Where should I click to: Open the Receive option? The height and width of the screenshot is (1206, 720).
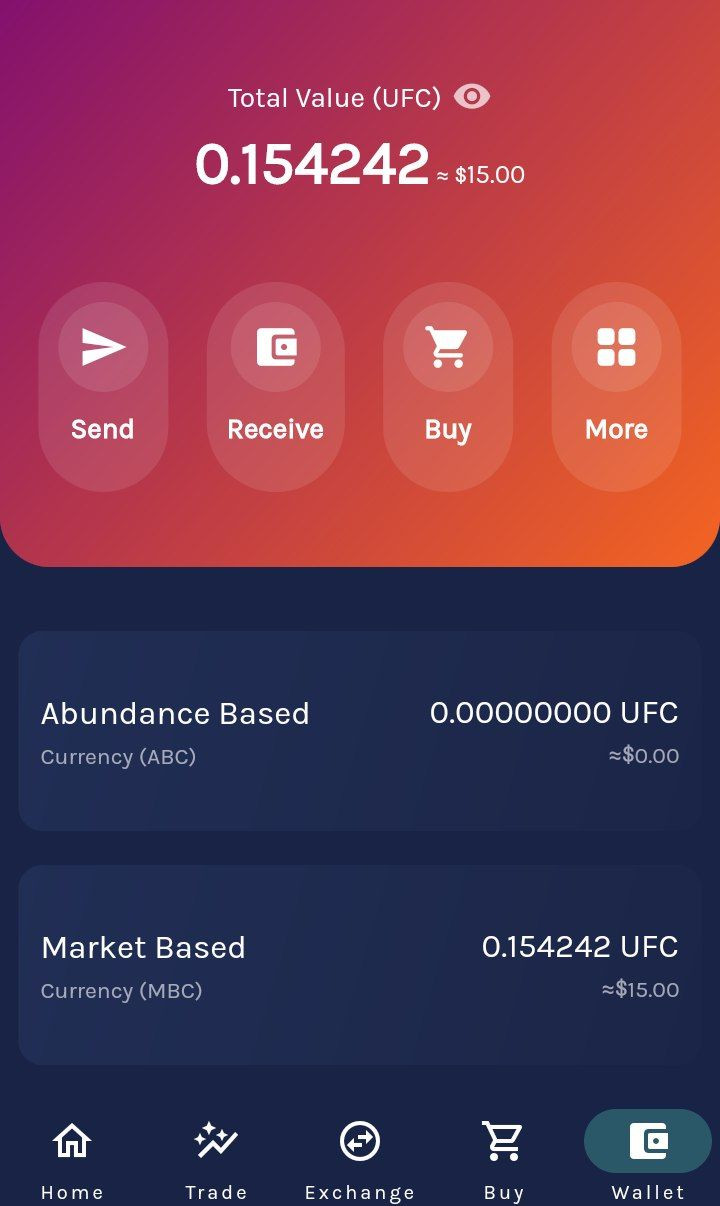point(276,387)
